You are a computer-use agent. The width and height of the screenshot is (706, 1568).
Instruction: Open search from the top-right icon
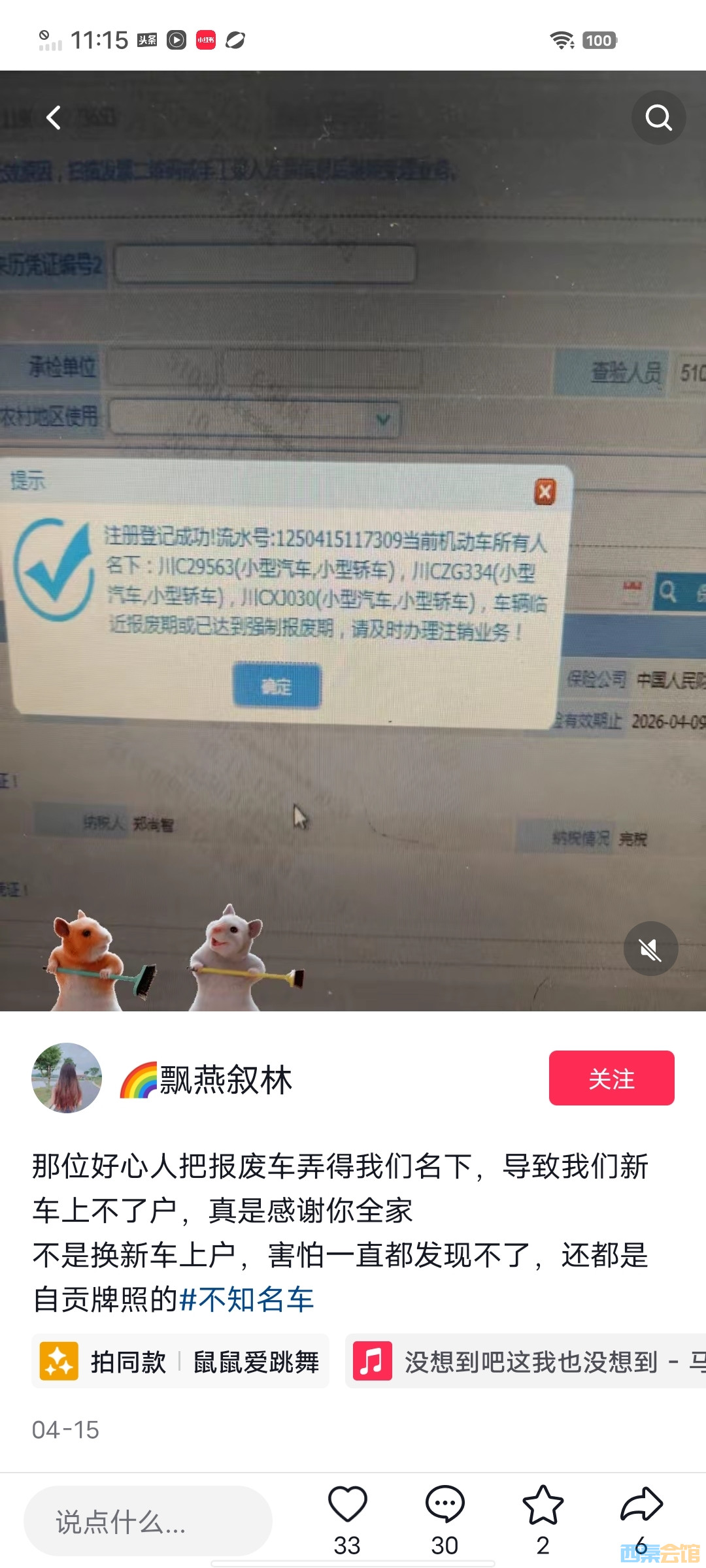tap(658, 118)
